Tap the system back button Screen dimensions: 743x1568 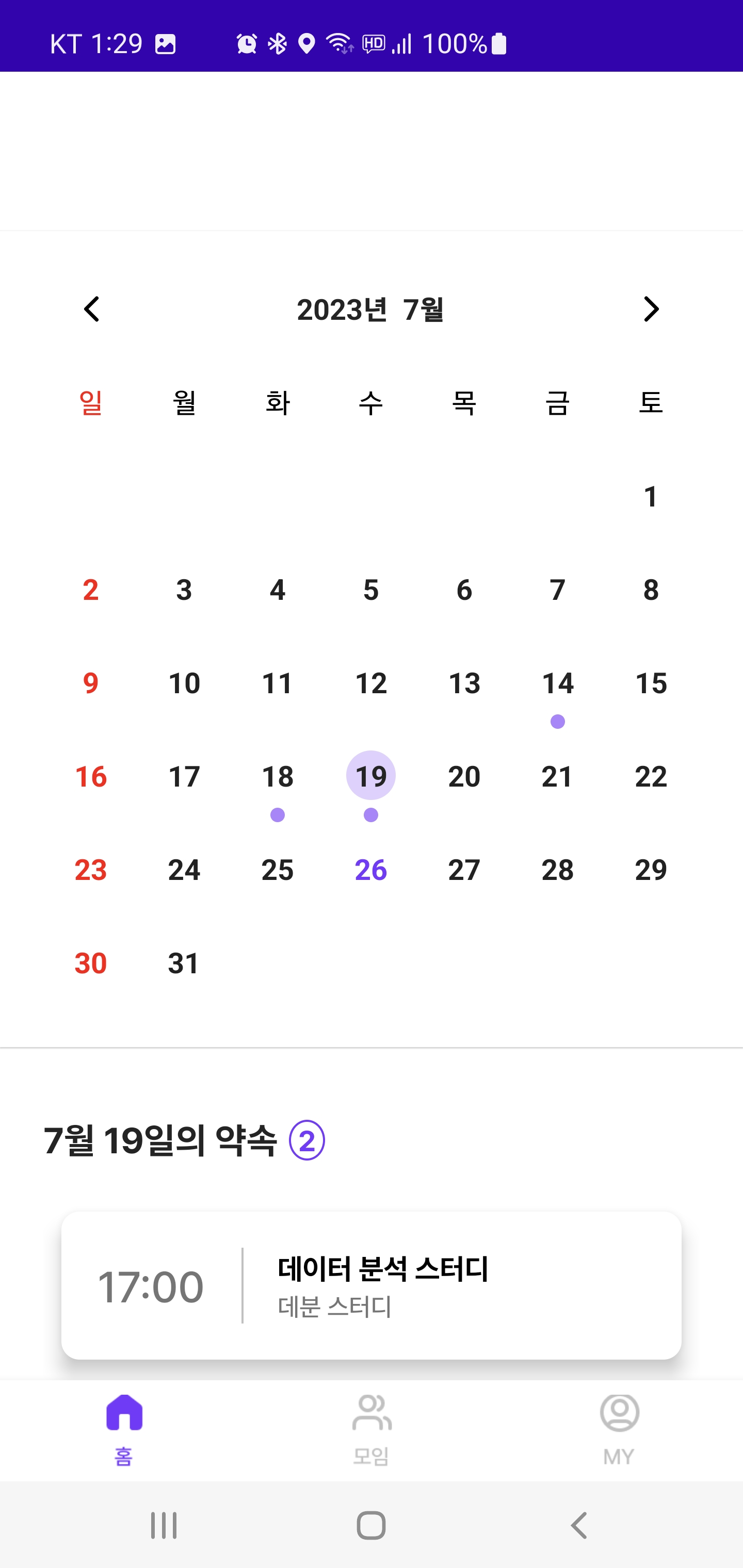pyautogui.click(x=578, y=1525)
